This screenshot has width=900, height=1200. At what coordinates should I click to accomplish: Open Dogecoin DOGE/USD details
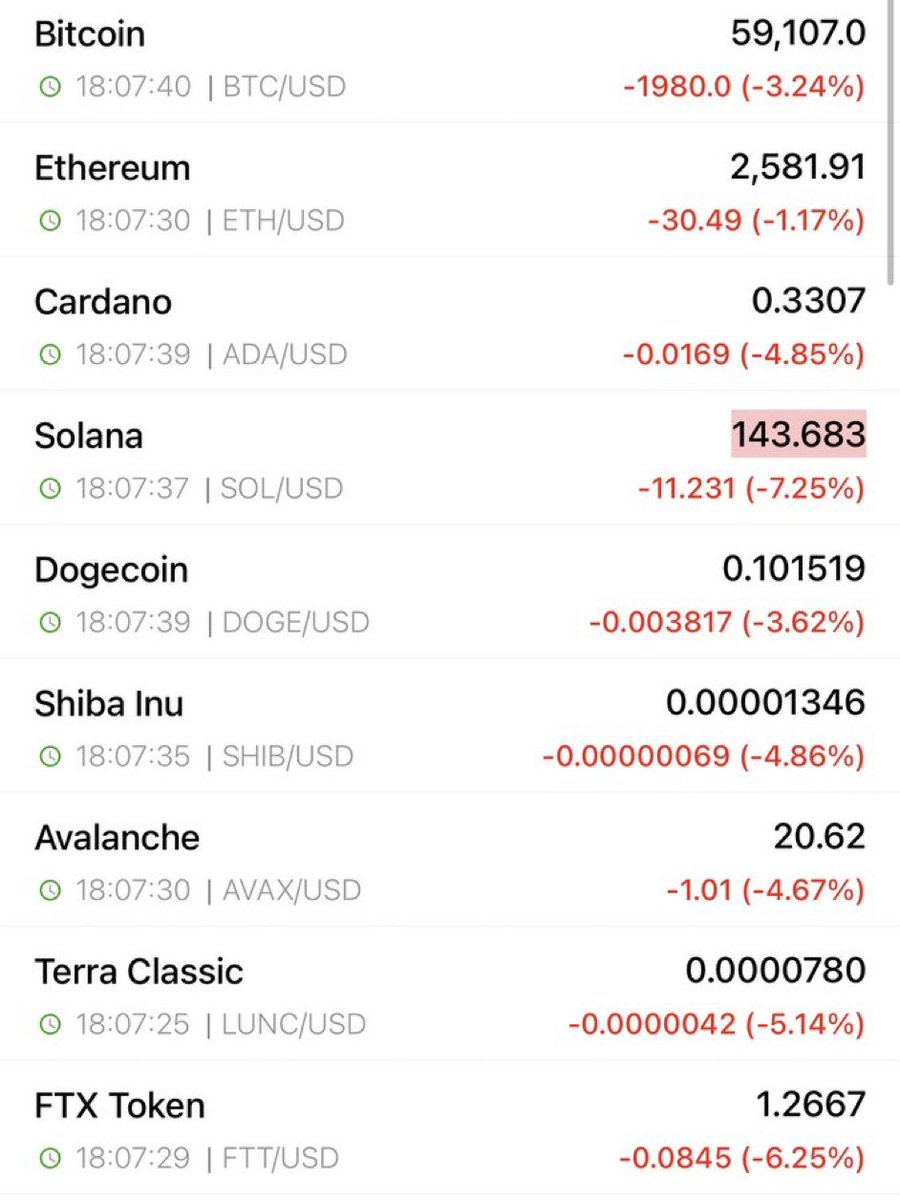pos(450,592)
